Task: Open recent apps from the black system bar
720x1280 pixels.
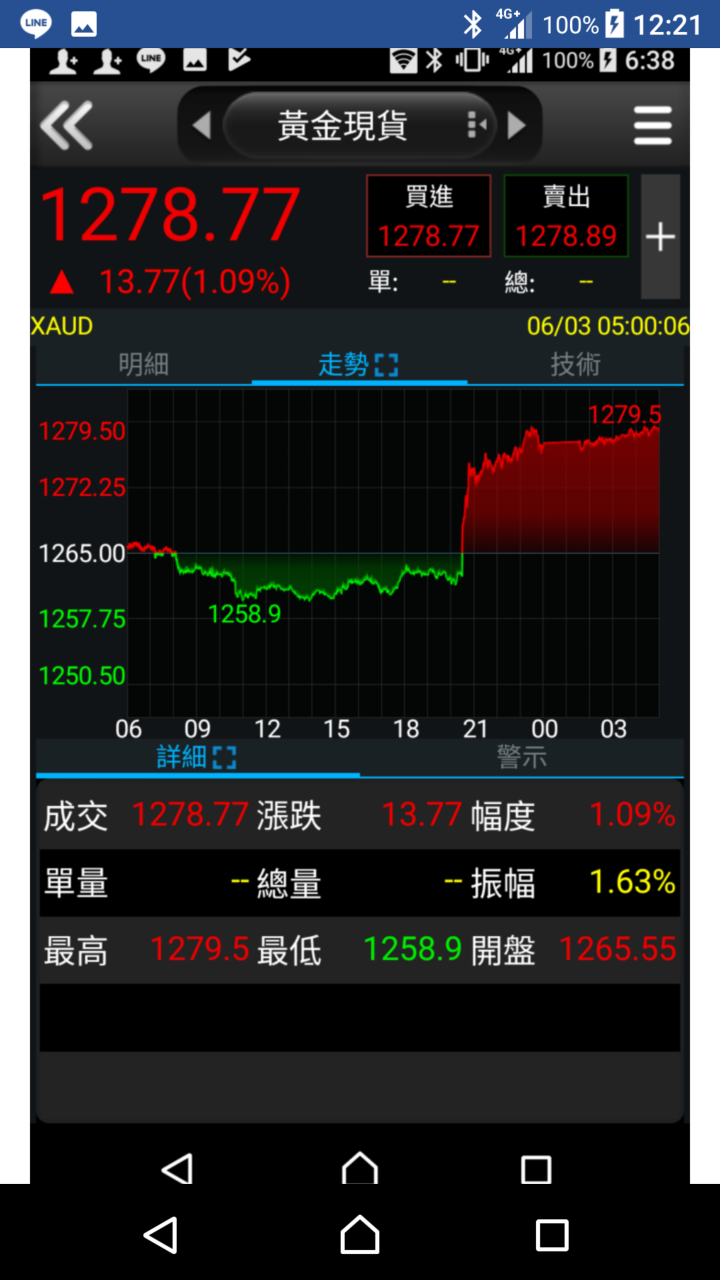Action: point(552,1235)
